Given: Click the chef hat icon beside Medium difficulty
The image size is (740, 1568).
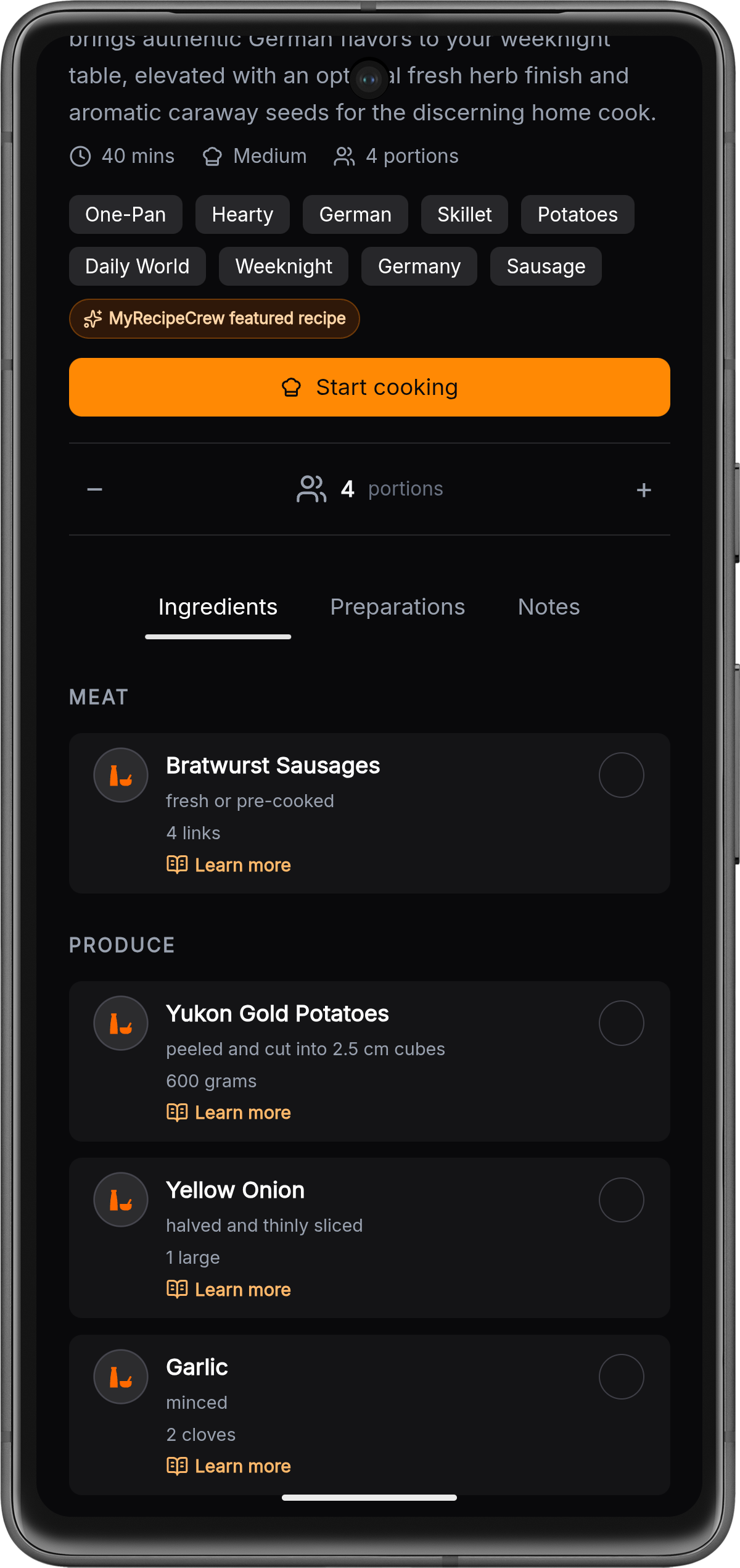Looking at the screenshot, I should click(212, 156).
